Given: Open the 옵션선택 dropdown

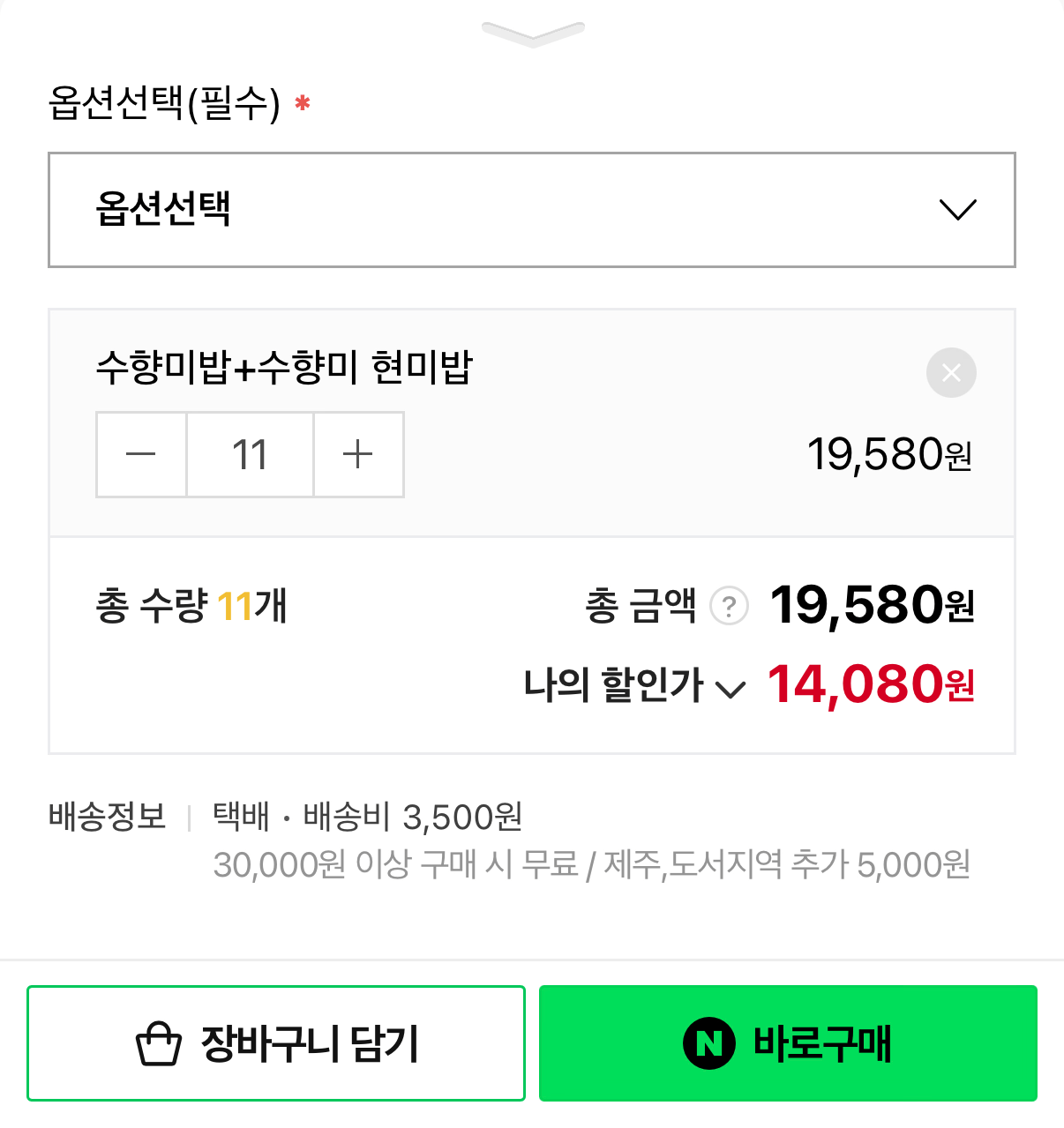Looking at the screenshot, I should pos(532,210).
